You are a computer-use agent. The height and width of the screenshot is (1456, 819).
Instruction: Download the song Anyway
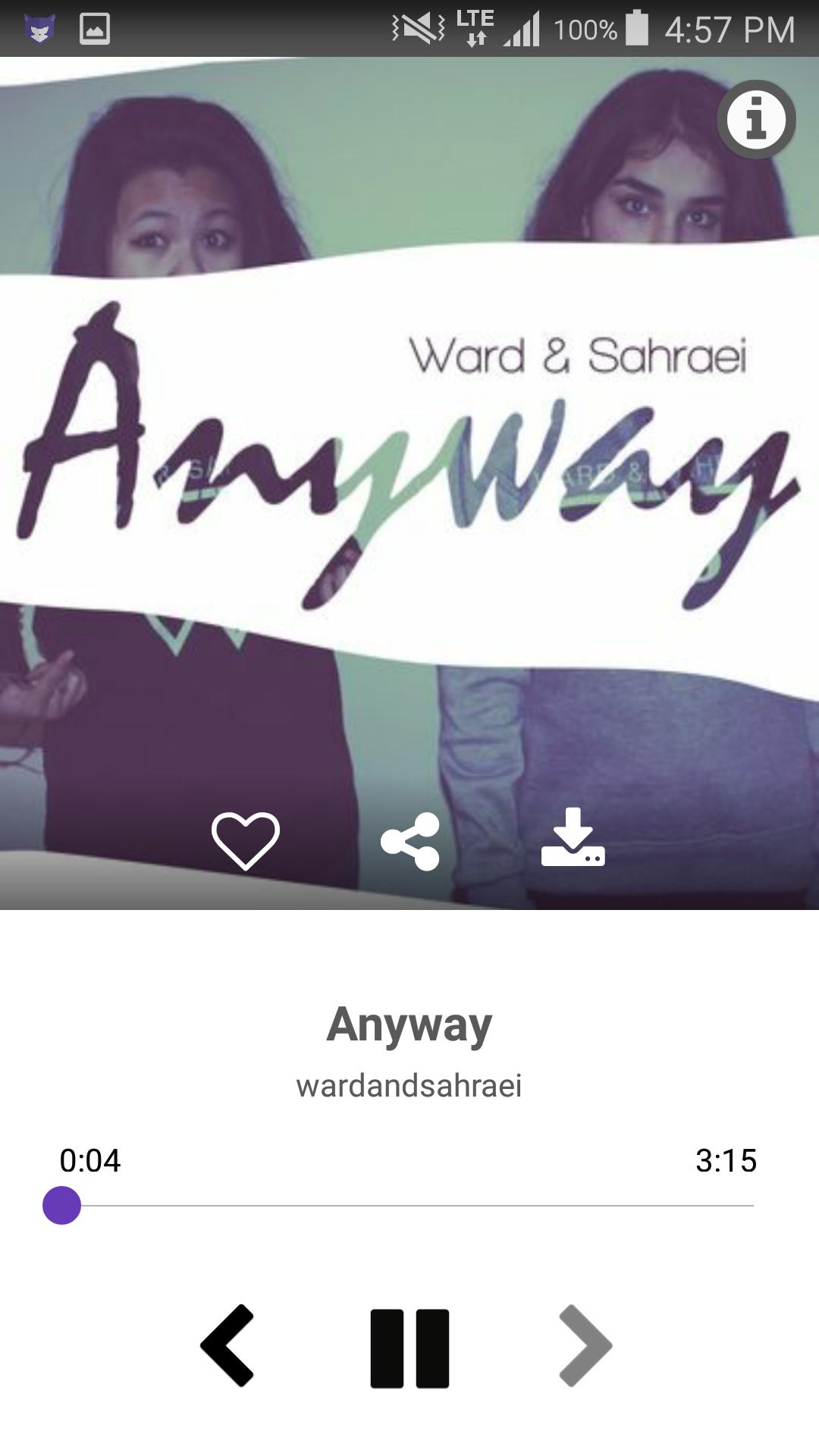(573, 838)
